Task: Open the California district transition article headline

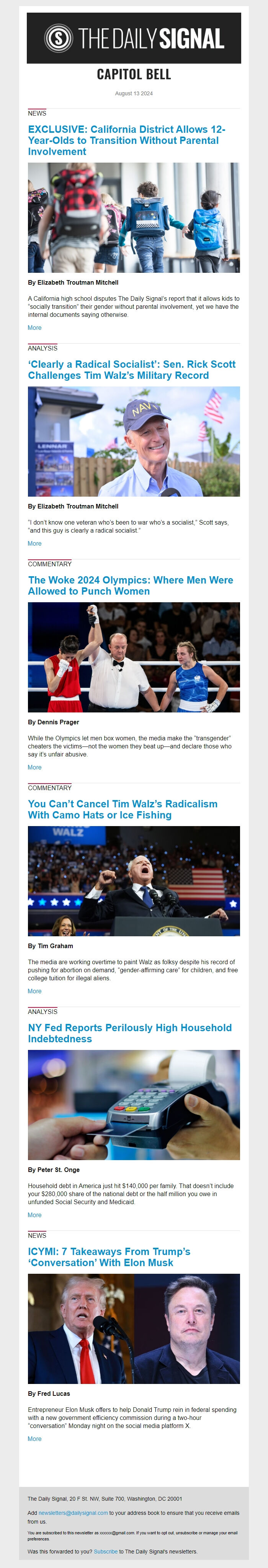Action: pyautogui.click(x=127, y=140)
